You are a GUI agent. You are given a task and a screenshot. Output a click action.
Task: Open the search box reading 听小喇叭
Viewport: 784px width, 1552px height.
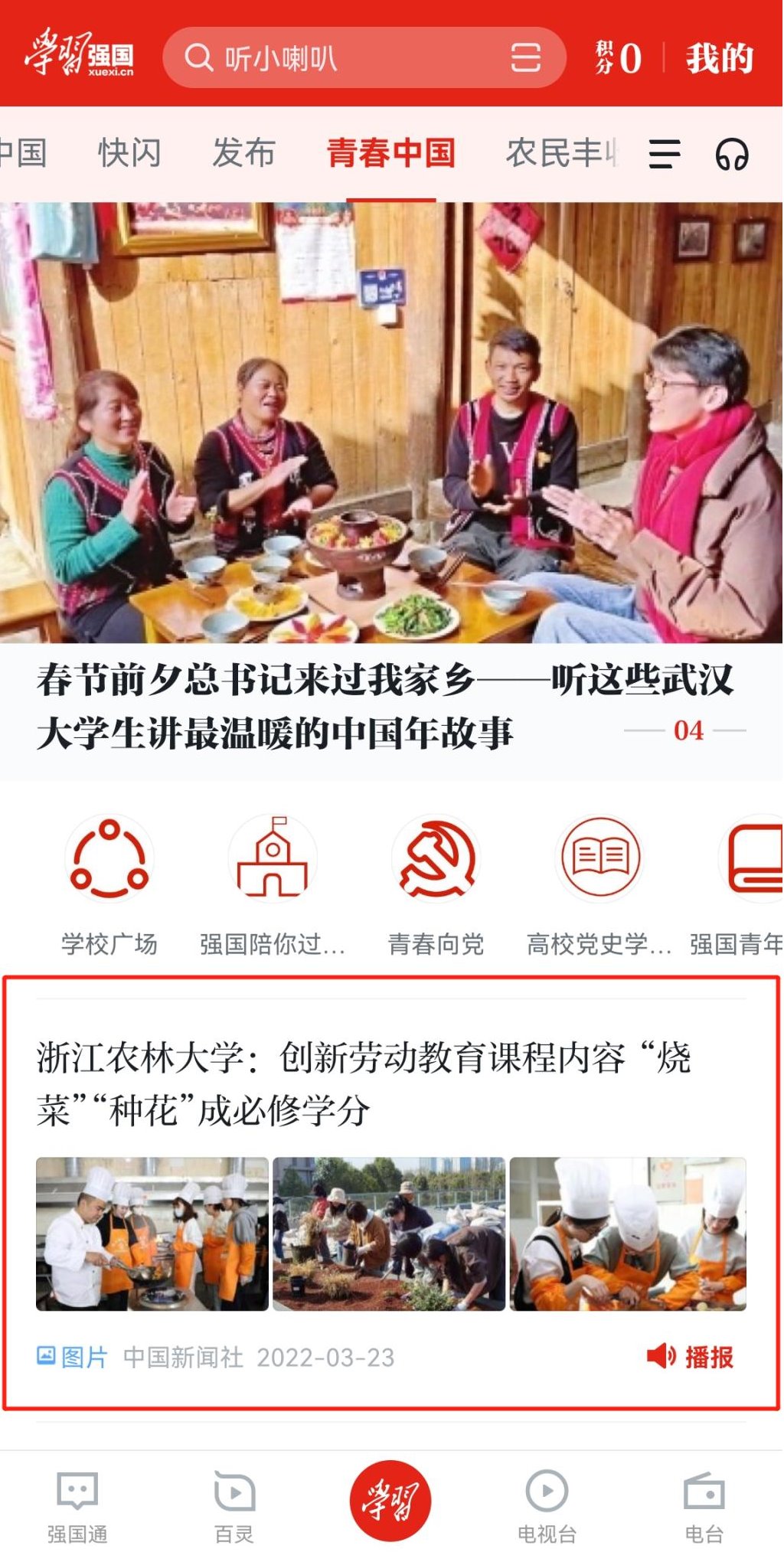point(337,58)
